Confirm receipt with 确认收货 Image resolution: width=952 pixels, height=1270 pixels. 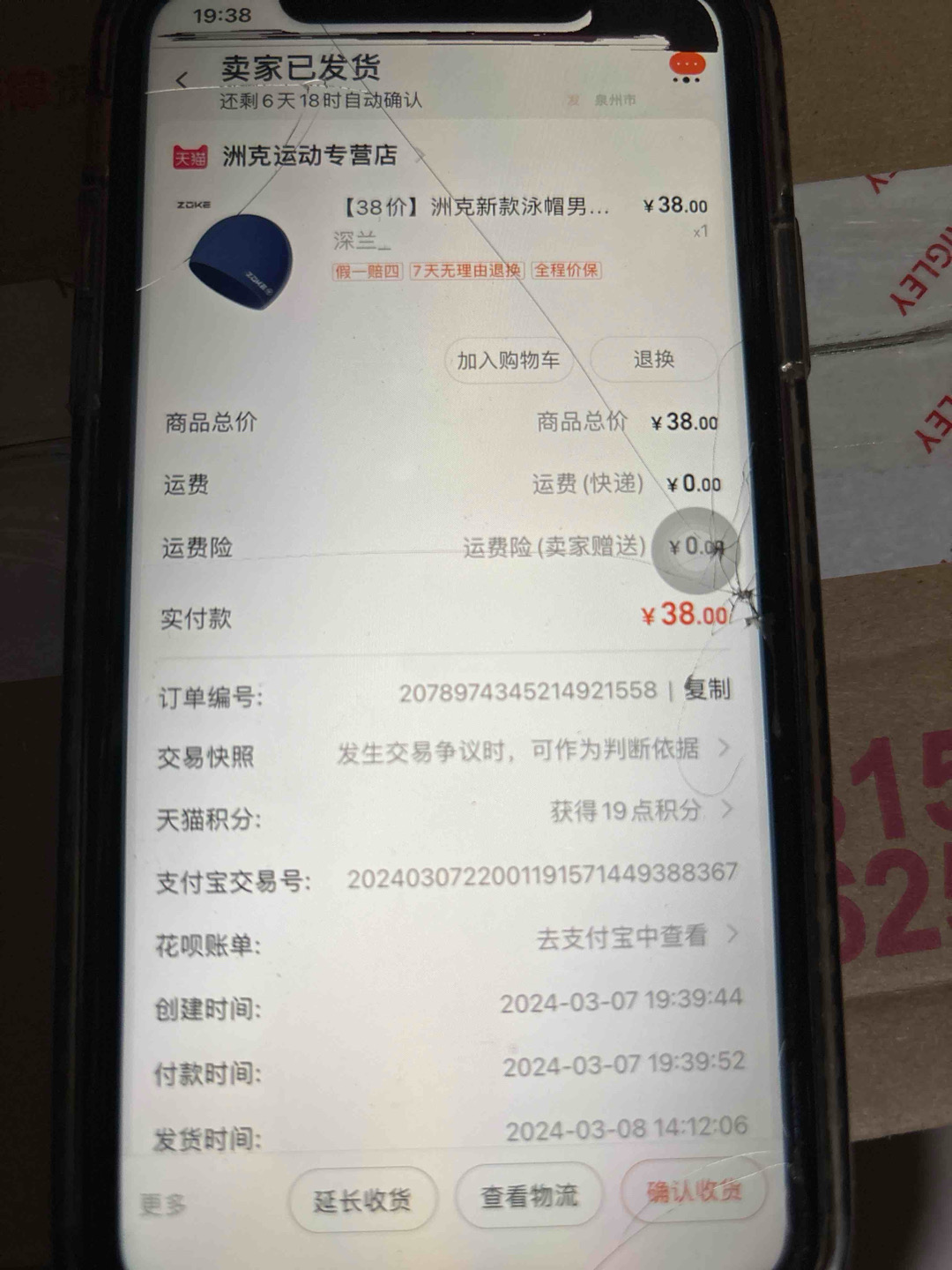tap(694, 1192)
